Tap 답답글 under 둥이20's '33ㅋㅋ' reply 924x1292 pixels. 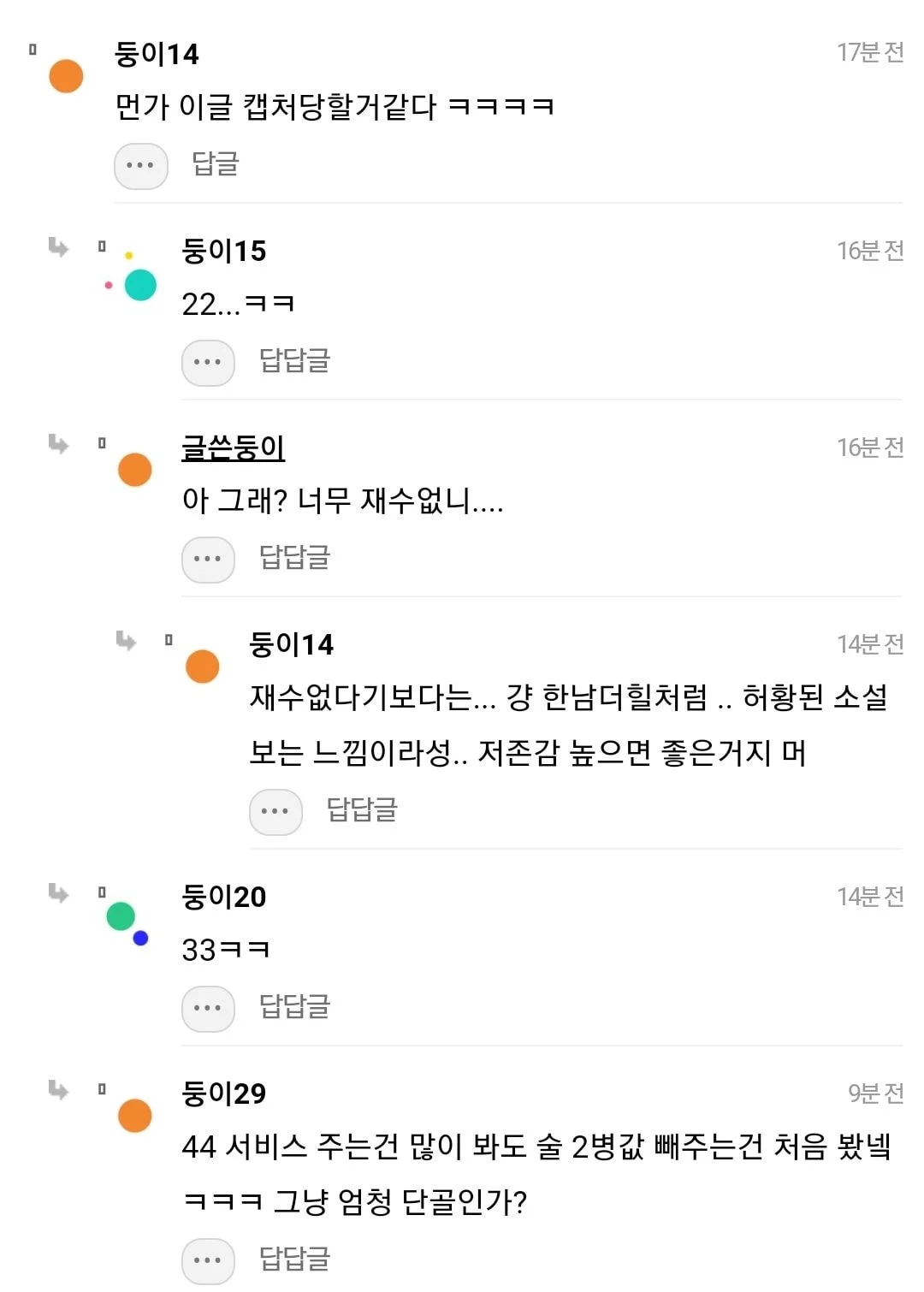click(x=293, y=1008)
